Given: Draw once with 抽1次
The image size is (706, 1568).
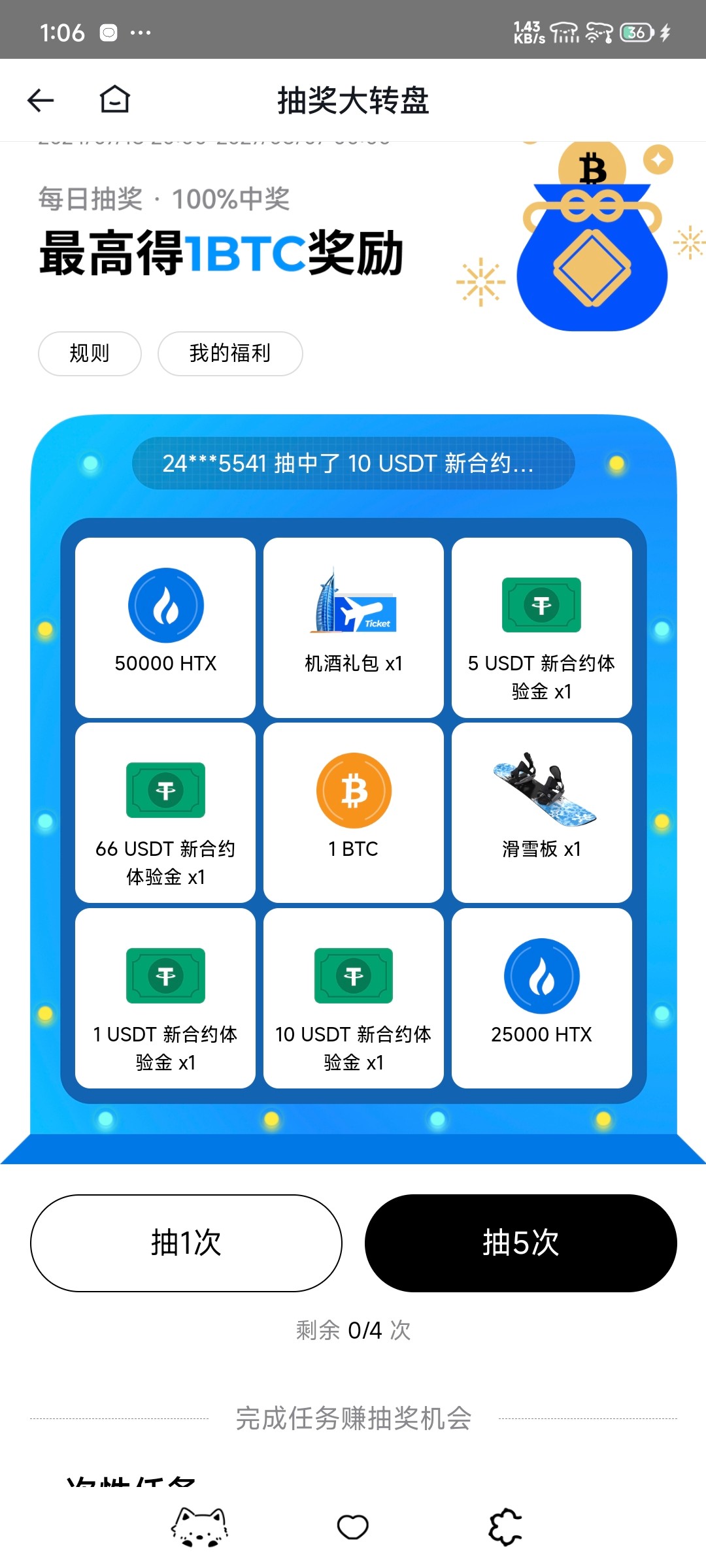Looking at the screenshot, I should pos(186,1243).
